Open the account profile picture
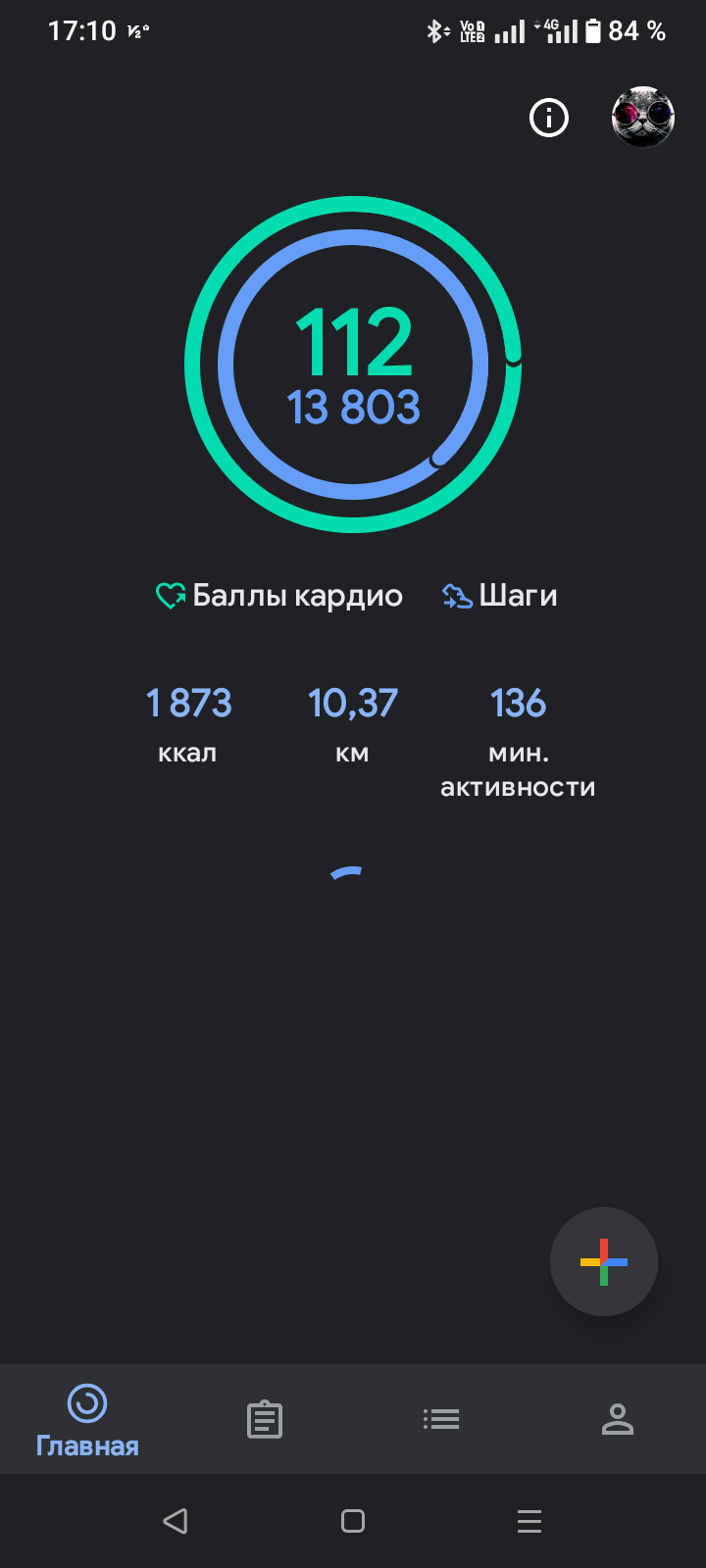The width and height of the screenshot is (706, 1568). tap(643, 118)
